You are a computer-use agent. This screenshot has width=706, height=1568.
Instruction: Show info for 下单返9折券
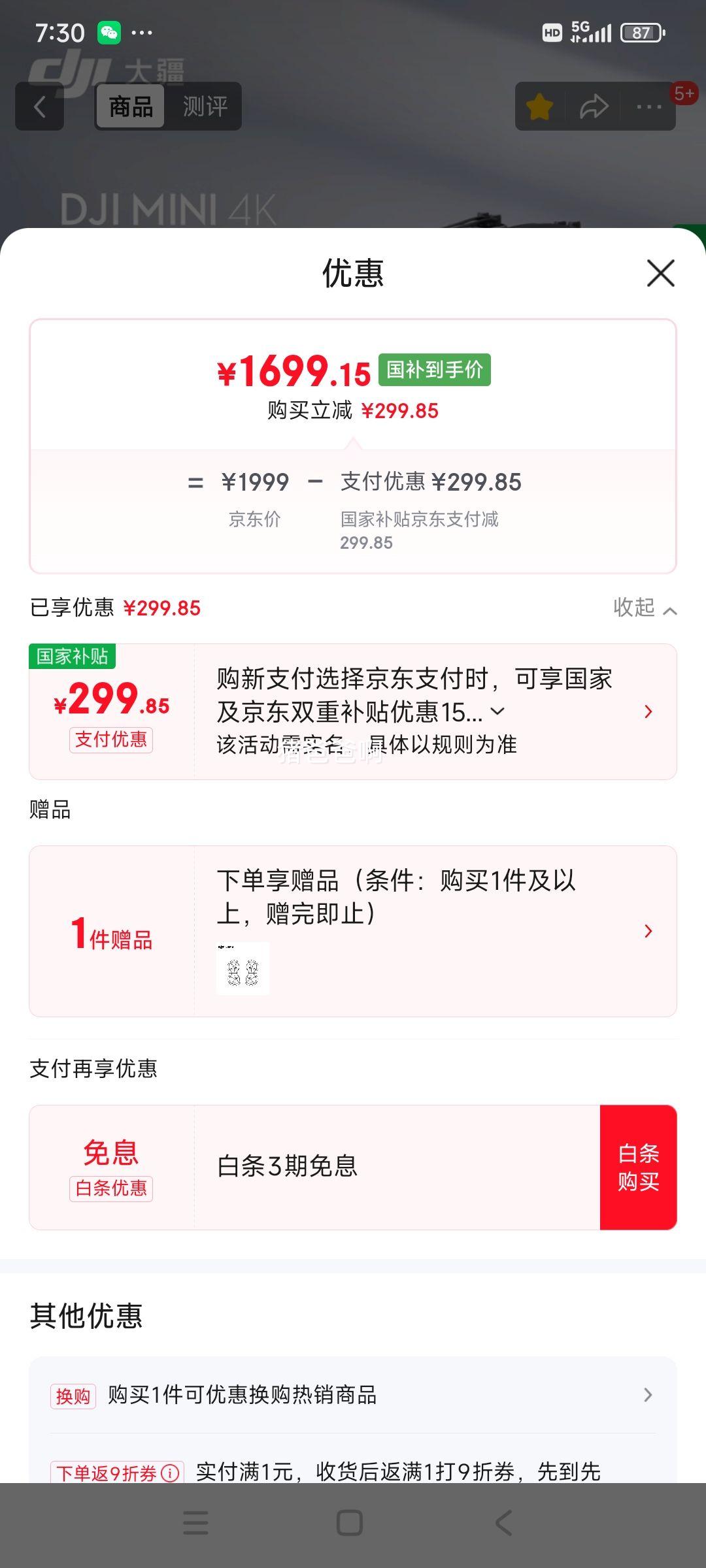pos(171,1473)
